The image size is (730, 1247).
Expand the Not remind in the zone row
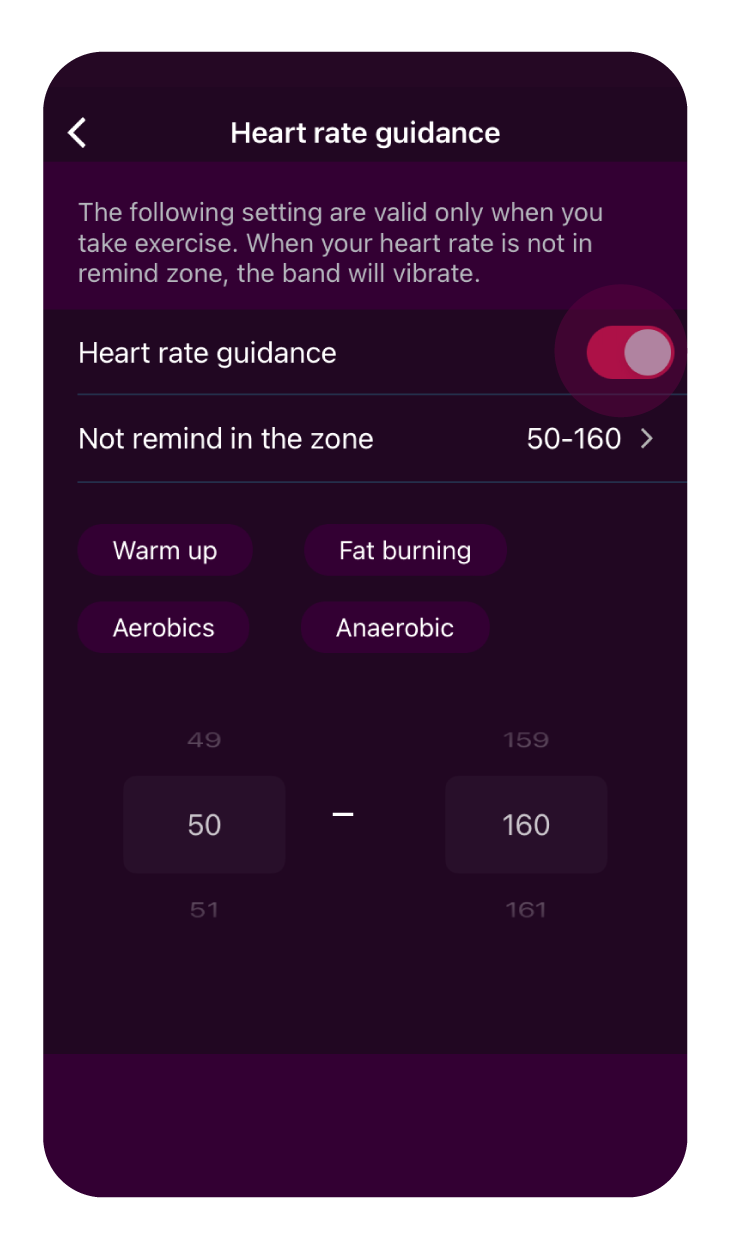365,438
